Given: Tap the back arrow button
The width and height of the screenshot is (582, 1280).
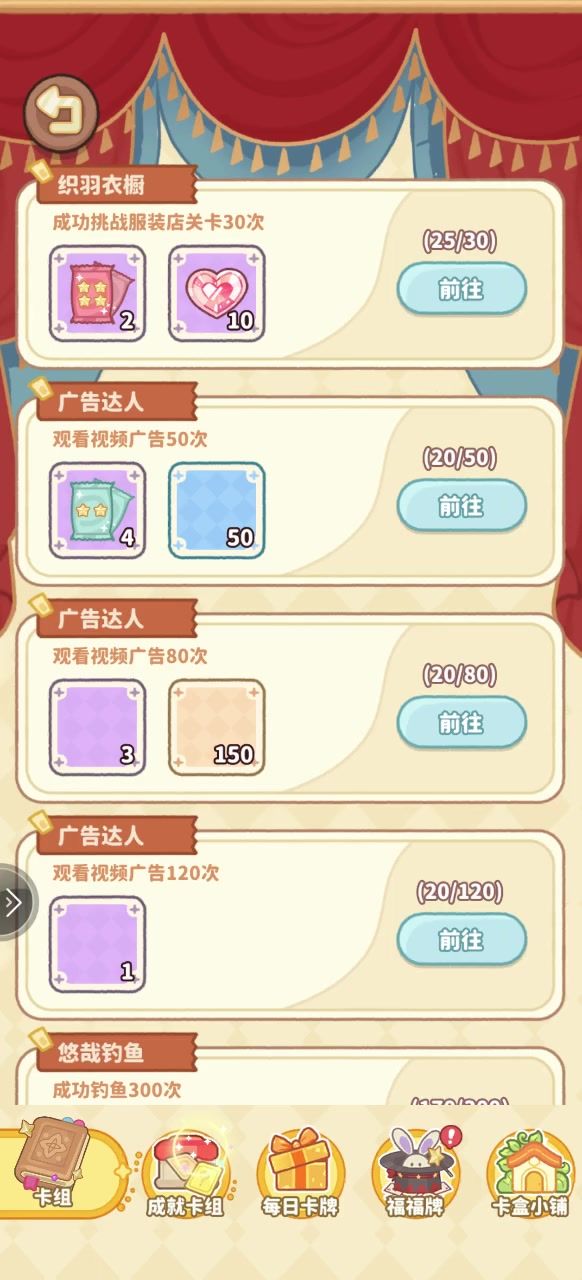Looking at the screenshot, I should coord(61,108).
